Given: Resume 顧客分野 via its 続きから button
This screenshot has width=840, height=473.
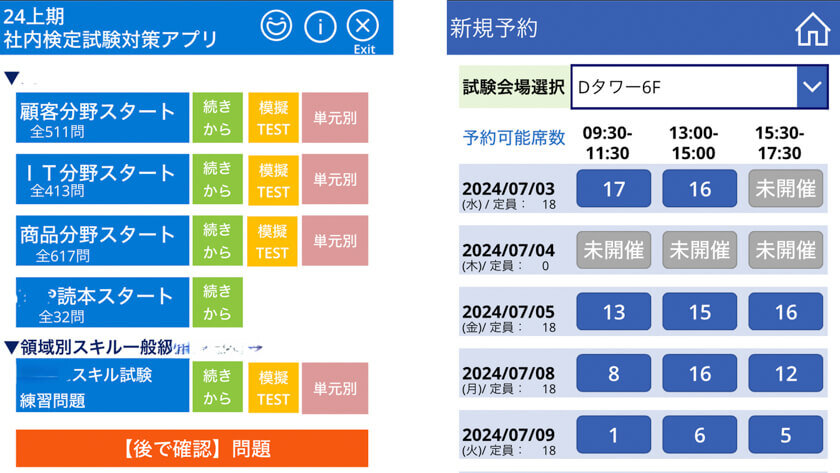Looking at the screenshot, I should tap(217, 118).
